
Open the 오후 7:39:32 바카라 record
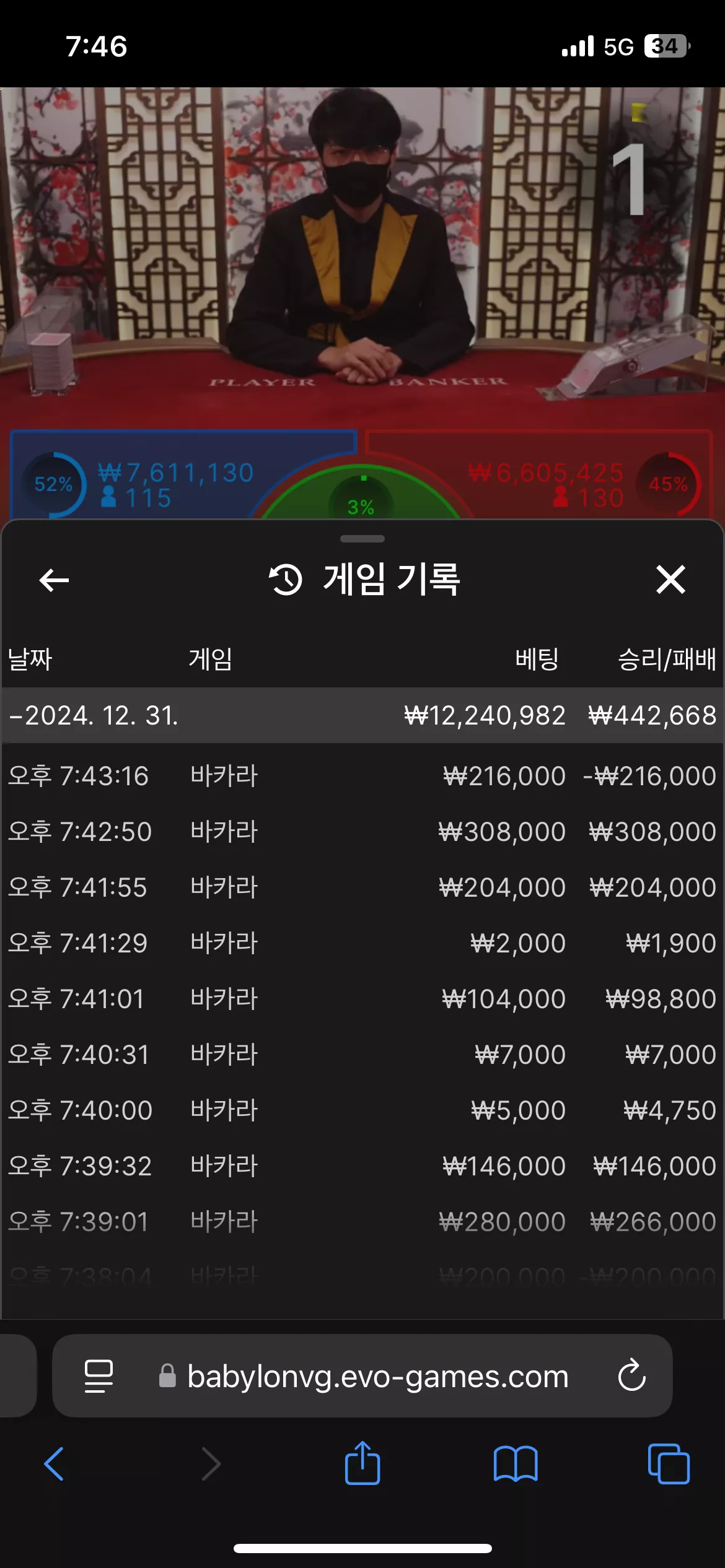pyautogui.click(x=362, y=1166)
